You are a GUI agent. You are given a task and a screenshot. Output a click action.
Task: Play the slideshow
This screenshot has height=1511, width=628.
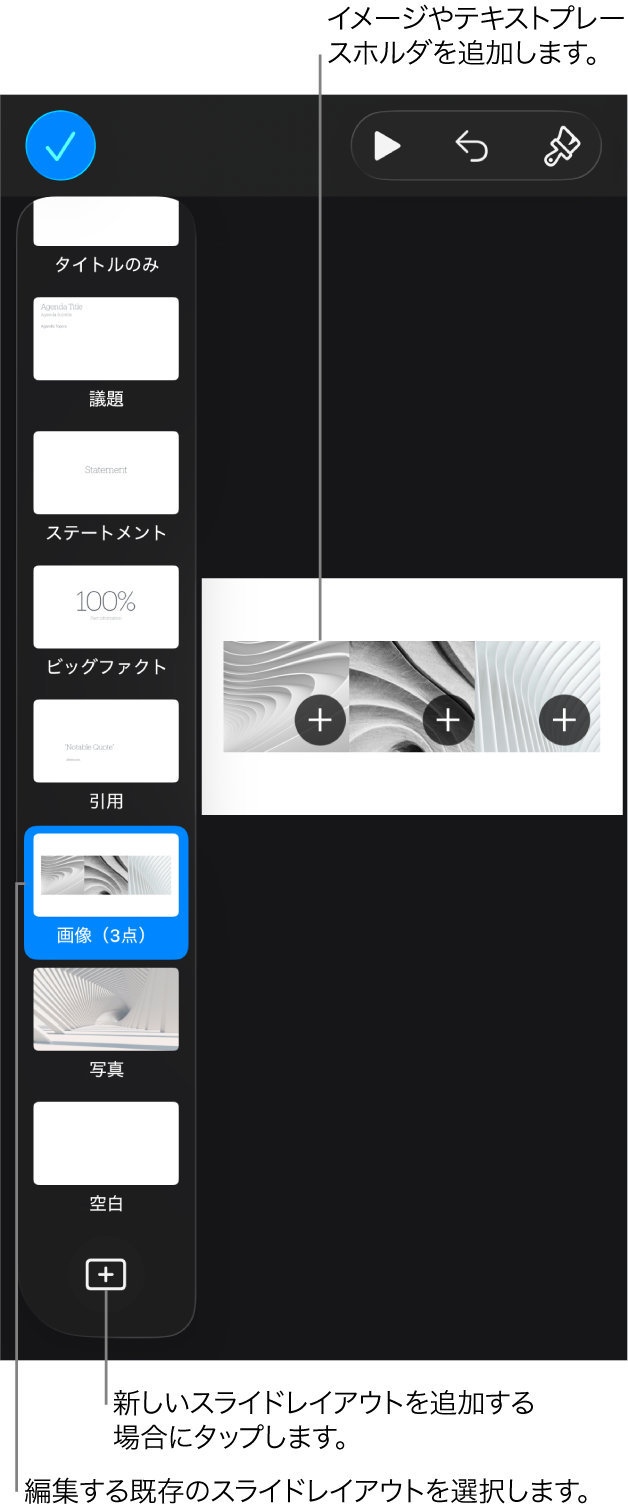pos(387,146)
